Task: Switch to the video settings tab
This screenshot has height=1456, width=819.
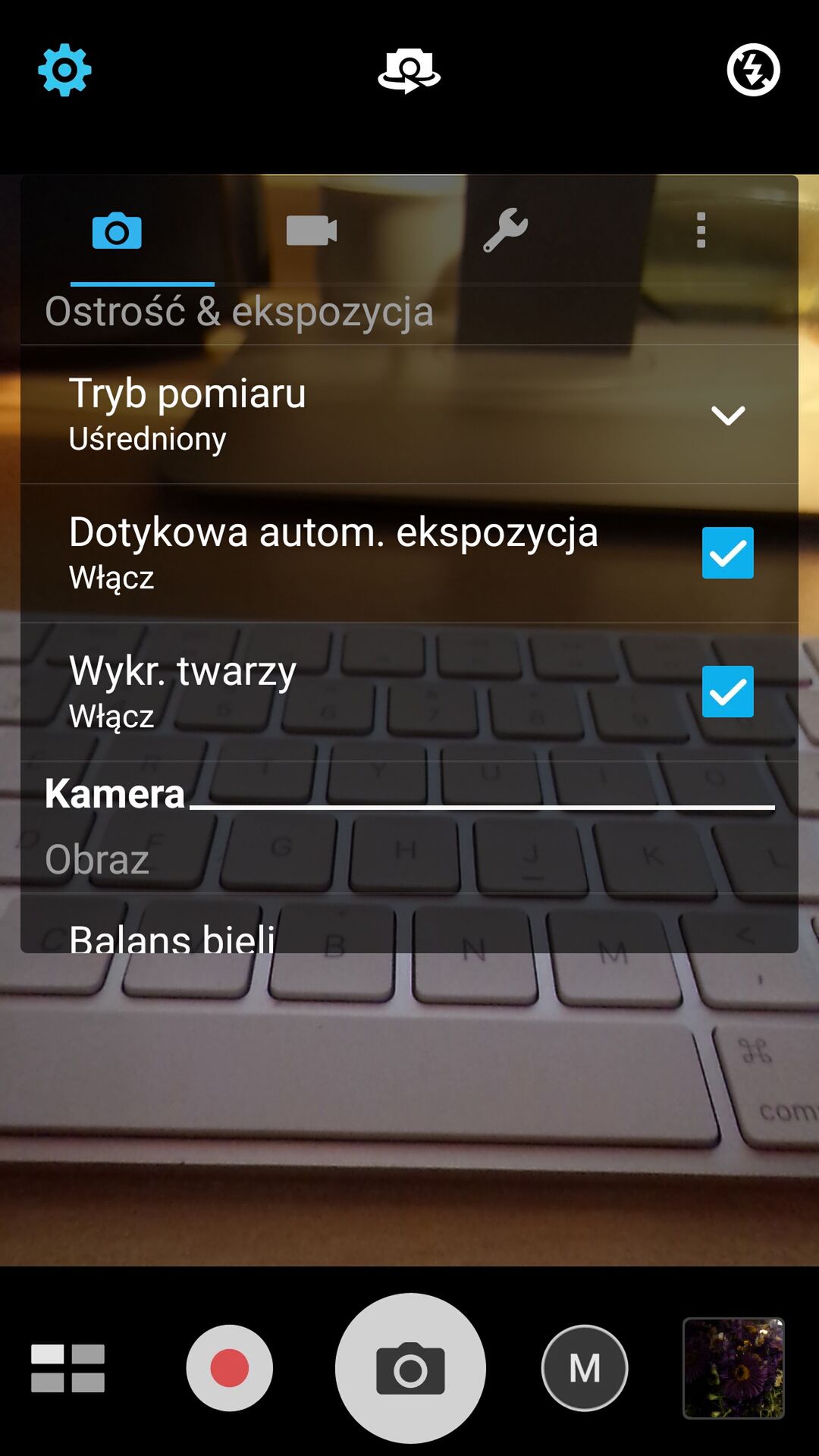Action: 312,231
